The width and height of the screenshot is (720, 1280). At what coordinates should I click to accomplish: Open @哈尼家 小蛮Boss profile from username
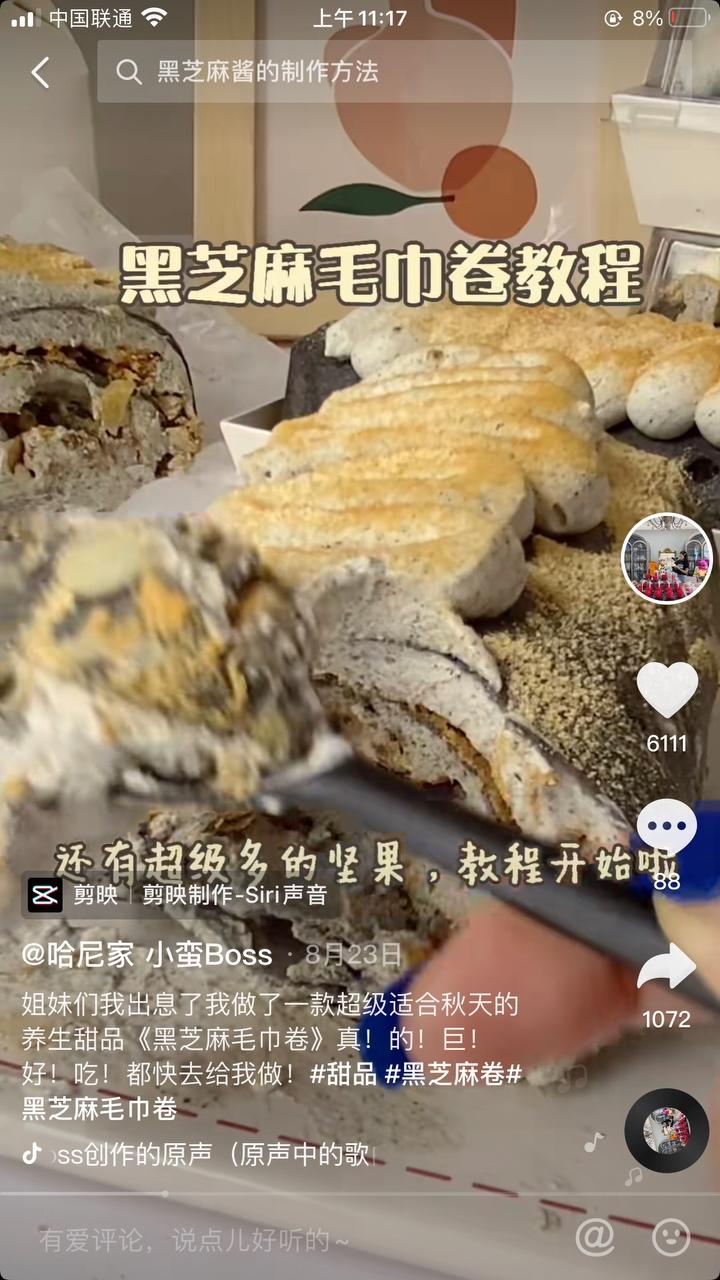(x=148, y=954)
